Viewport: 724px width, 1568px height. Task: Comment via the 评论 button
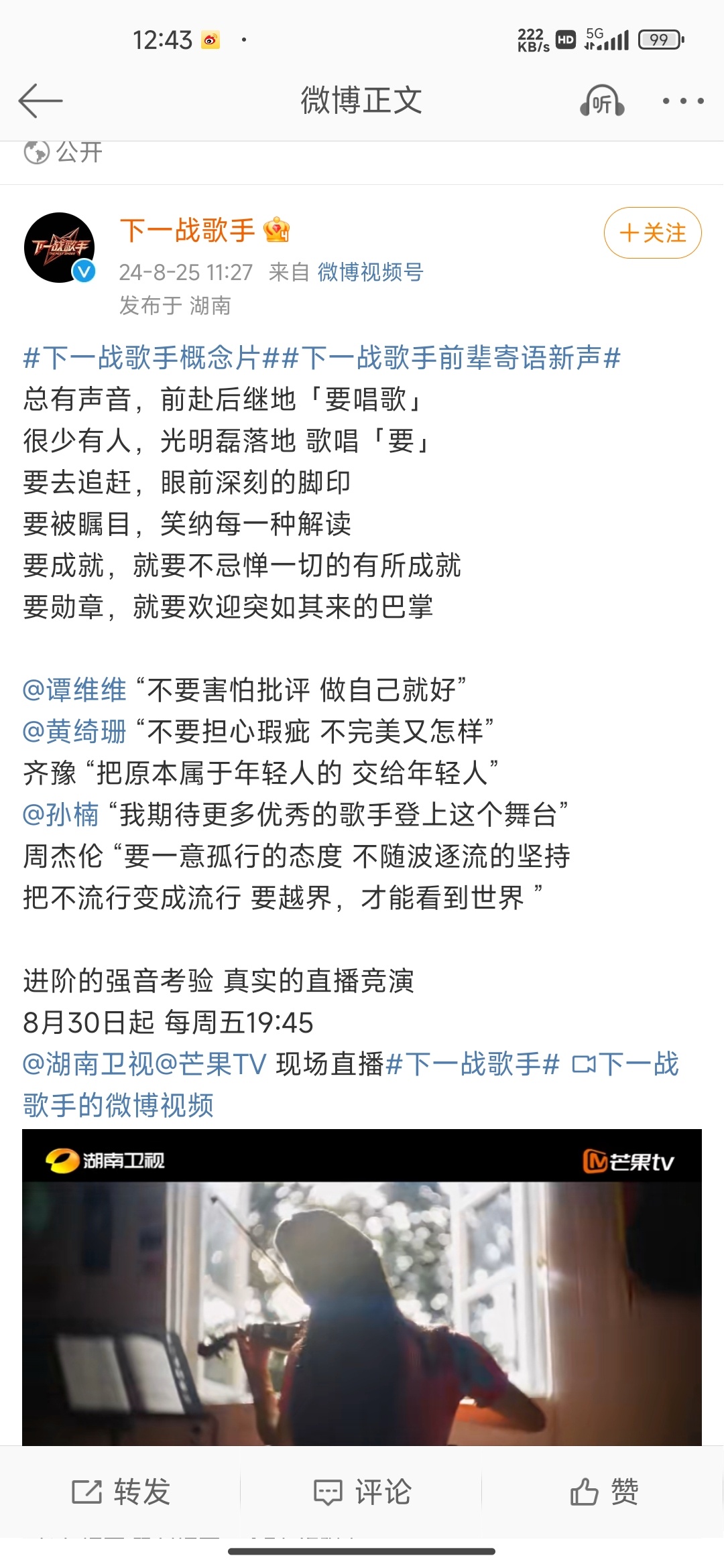(x=362, y=1492)
